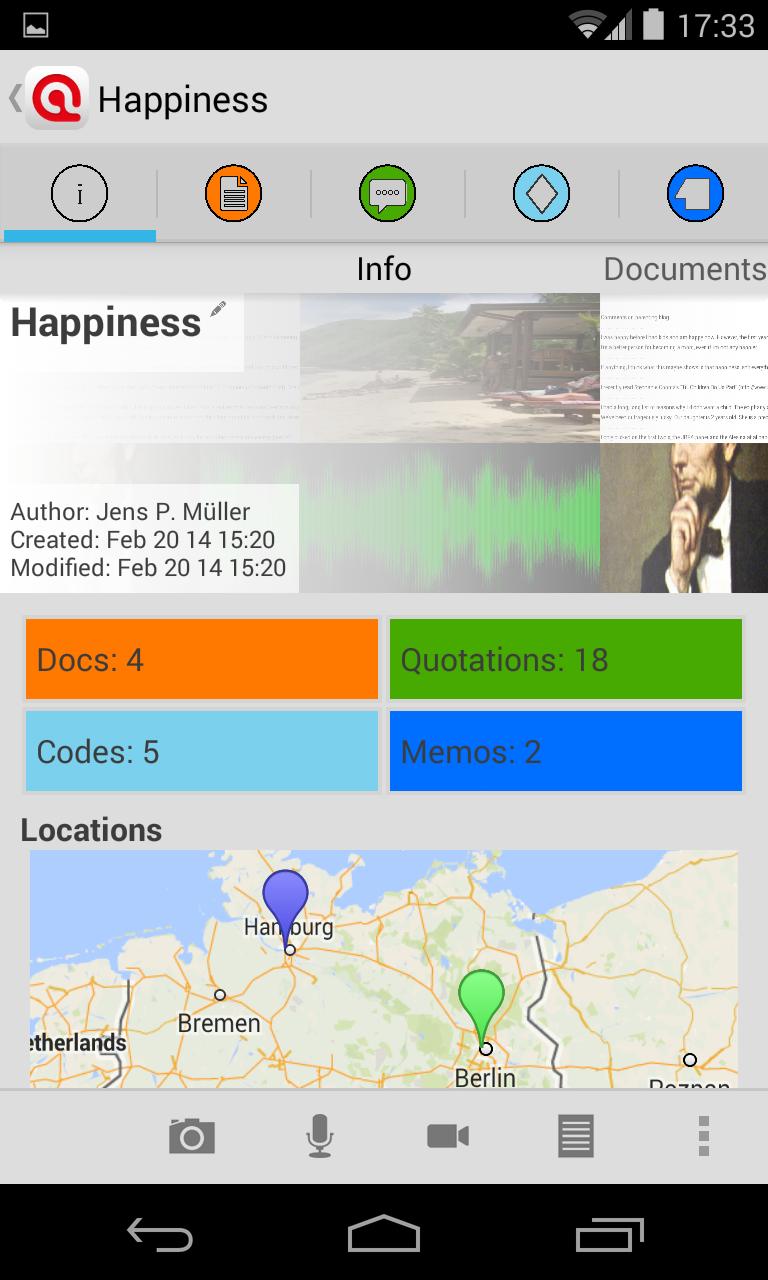Image resolution: width=768 pixels, height=1280 pixels.
Task: Record audio with the microphone icon
Action: 319,1136
